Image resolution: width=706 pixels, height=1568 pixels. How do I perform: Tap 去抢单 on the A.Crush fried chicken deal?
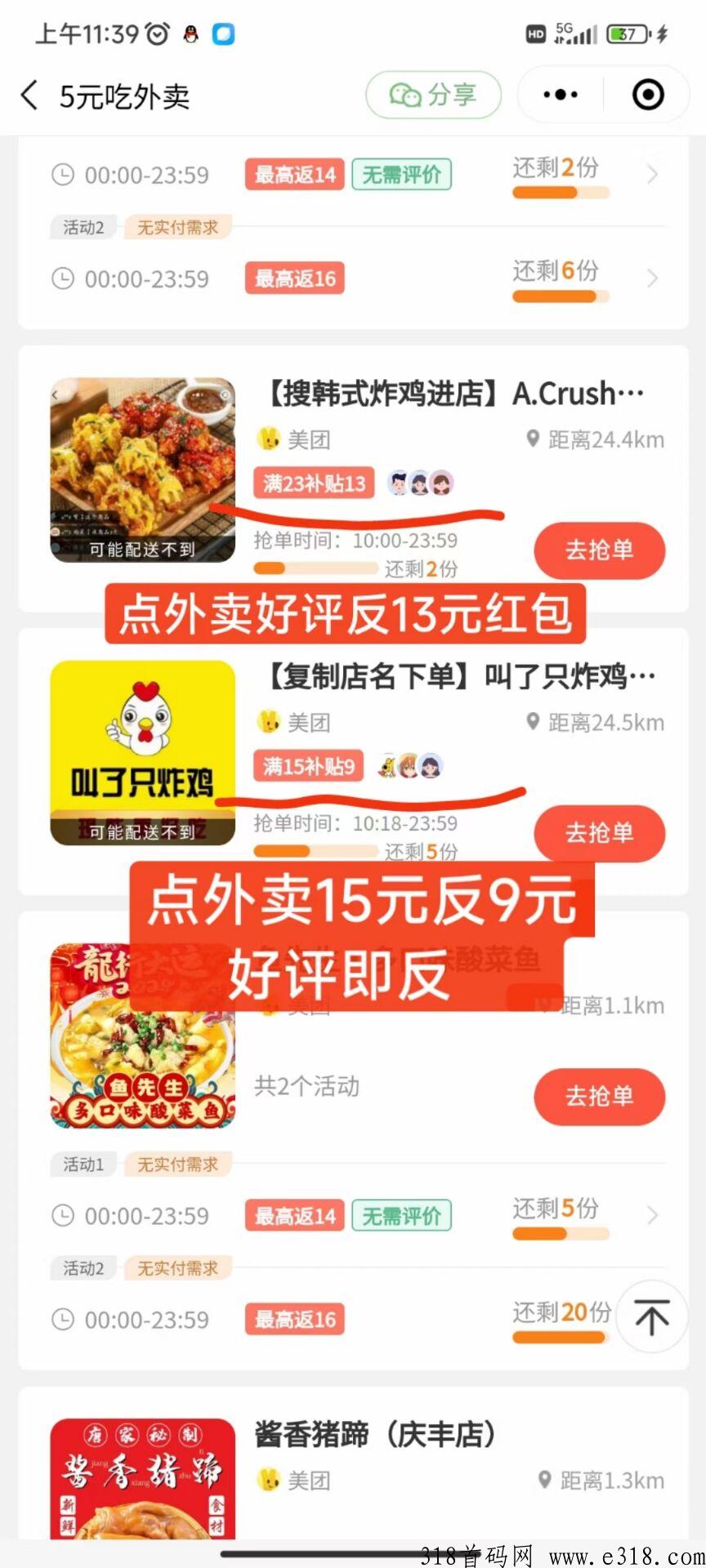pos(599,550)
